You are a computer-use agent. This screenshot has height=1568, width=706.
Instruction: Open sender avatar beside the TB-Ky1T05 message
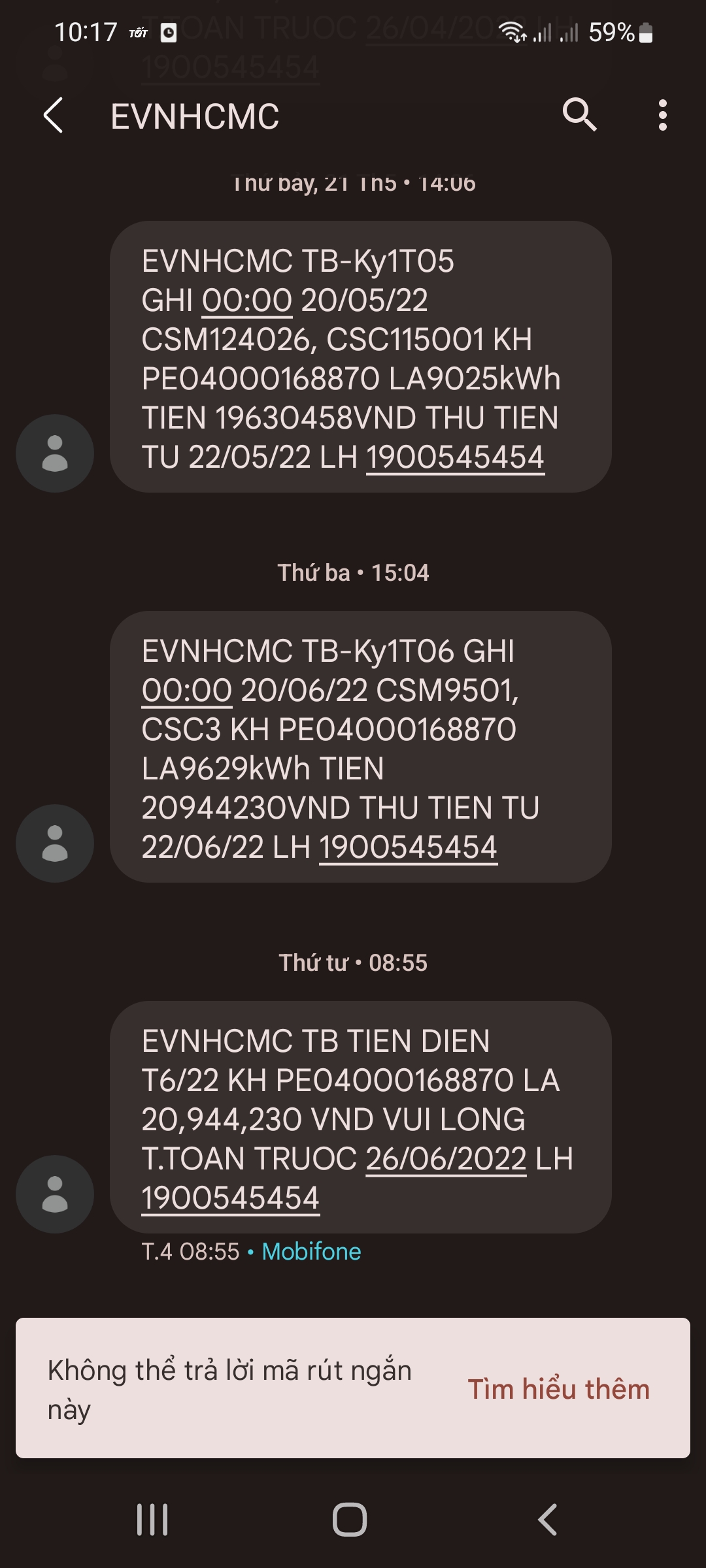55,453
